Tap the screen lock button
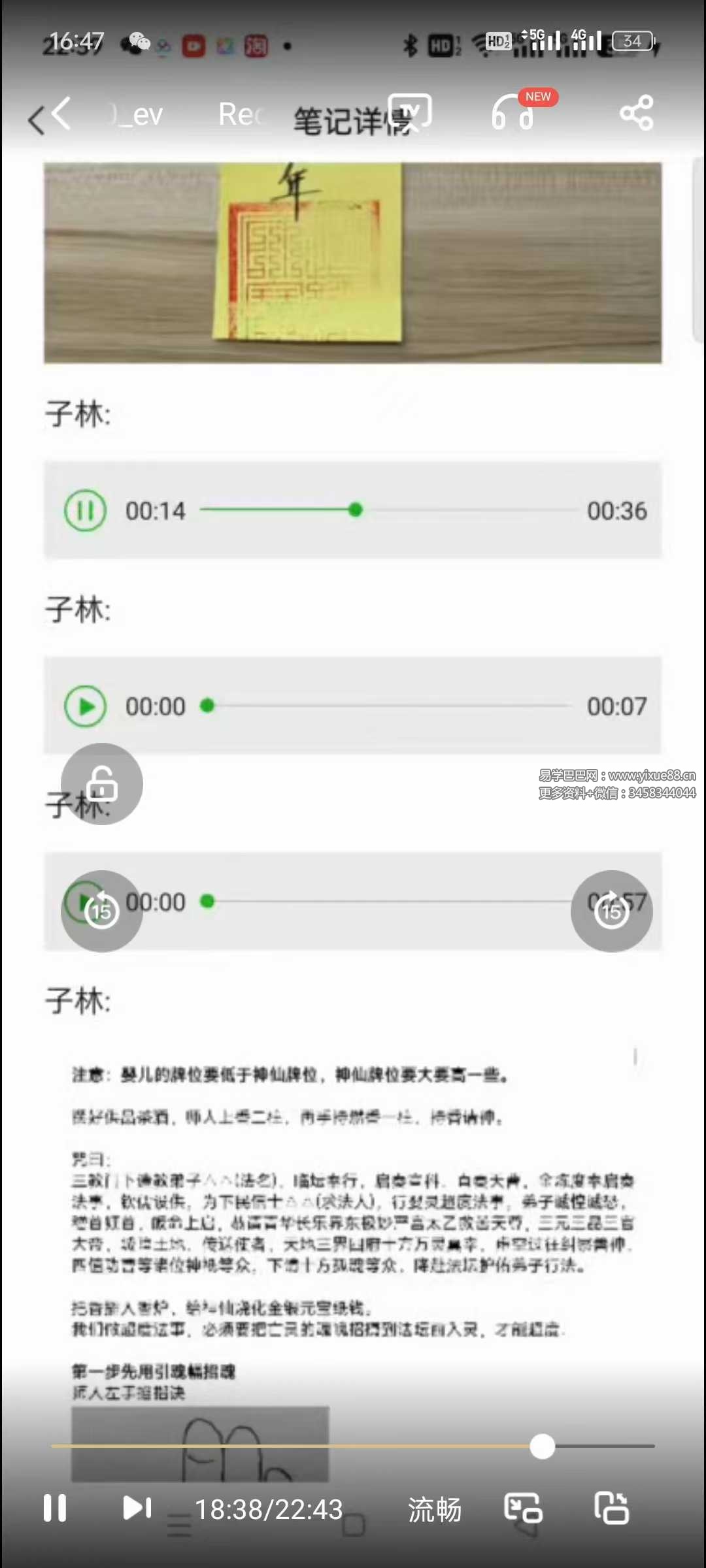 tap(102, 784)
